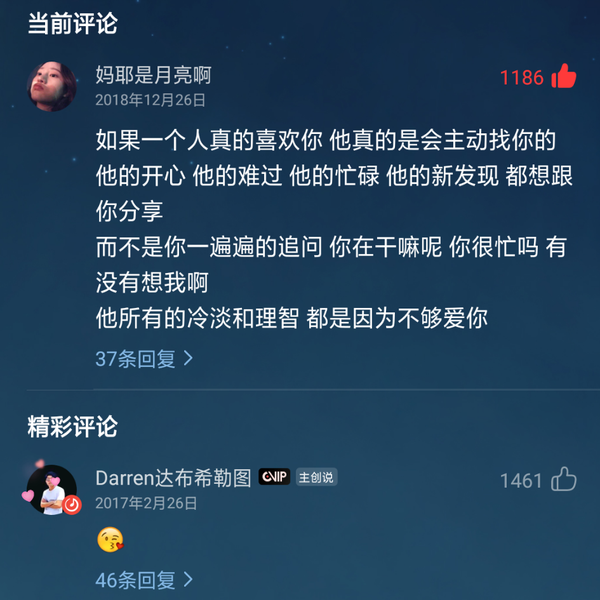Open the 46条回复 replies

point(144,579)
